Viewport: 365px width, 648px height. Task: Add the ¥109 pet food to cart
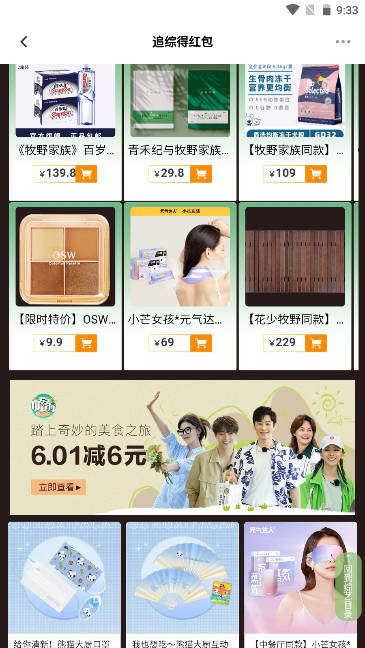click(316, 174)
